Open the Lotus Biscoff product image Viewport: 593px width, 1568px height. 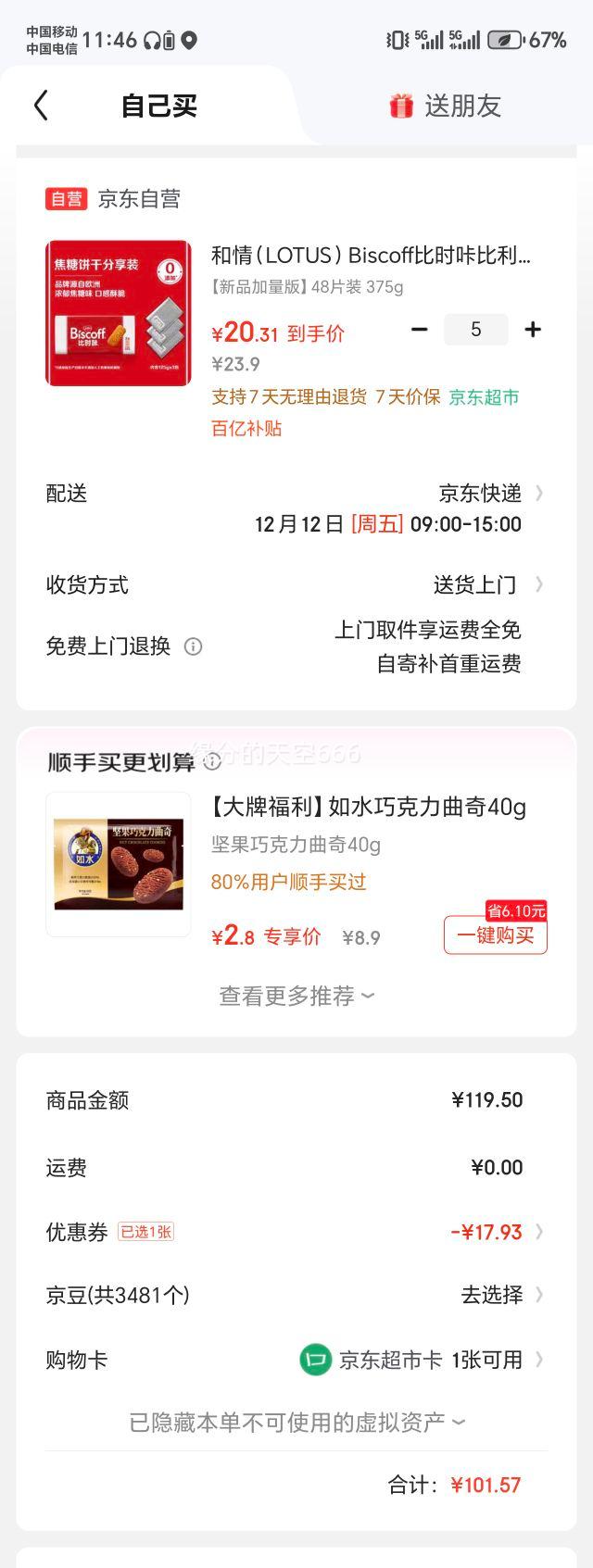pos(119,313)
